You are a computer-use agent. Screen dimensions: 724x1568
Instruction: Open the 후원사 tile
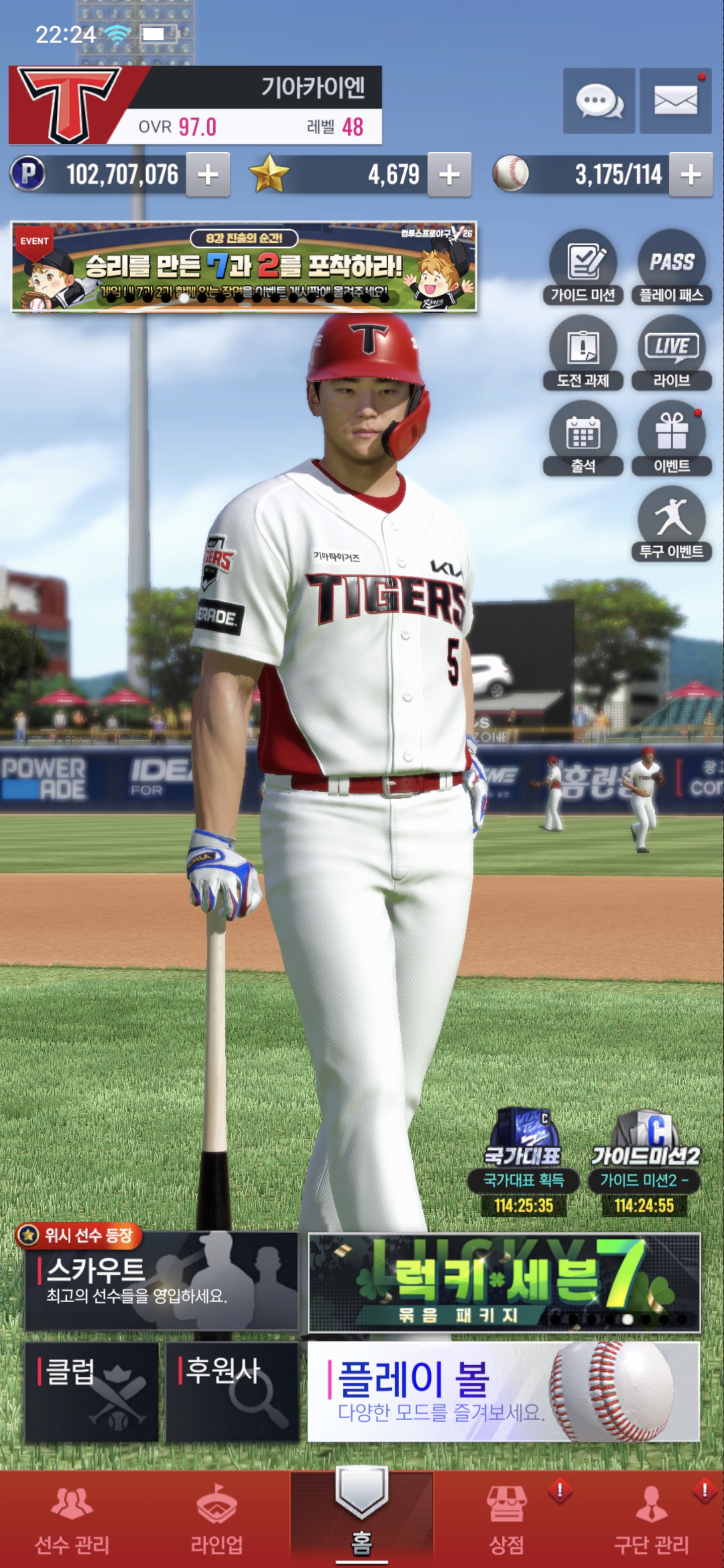click(x=232, y=1392)
